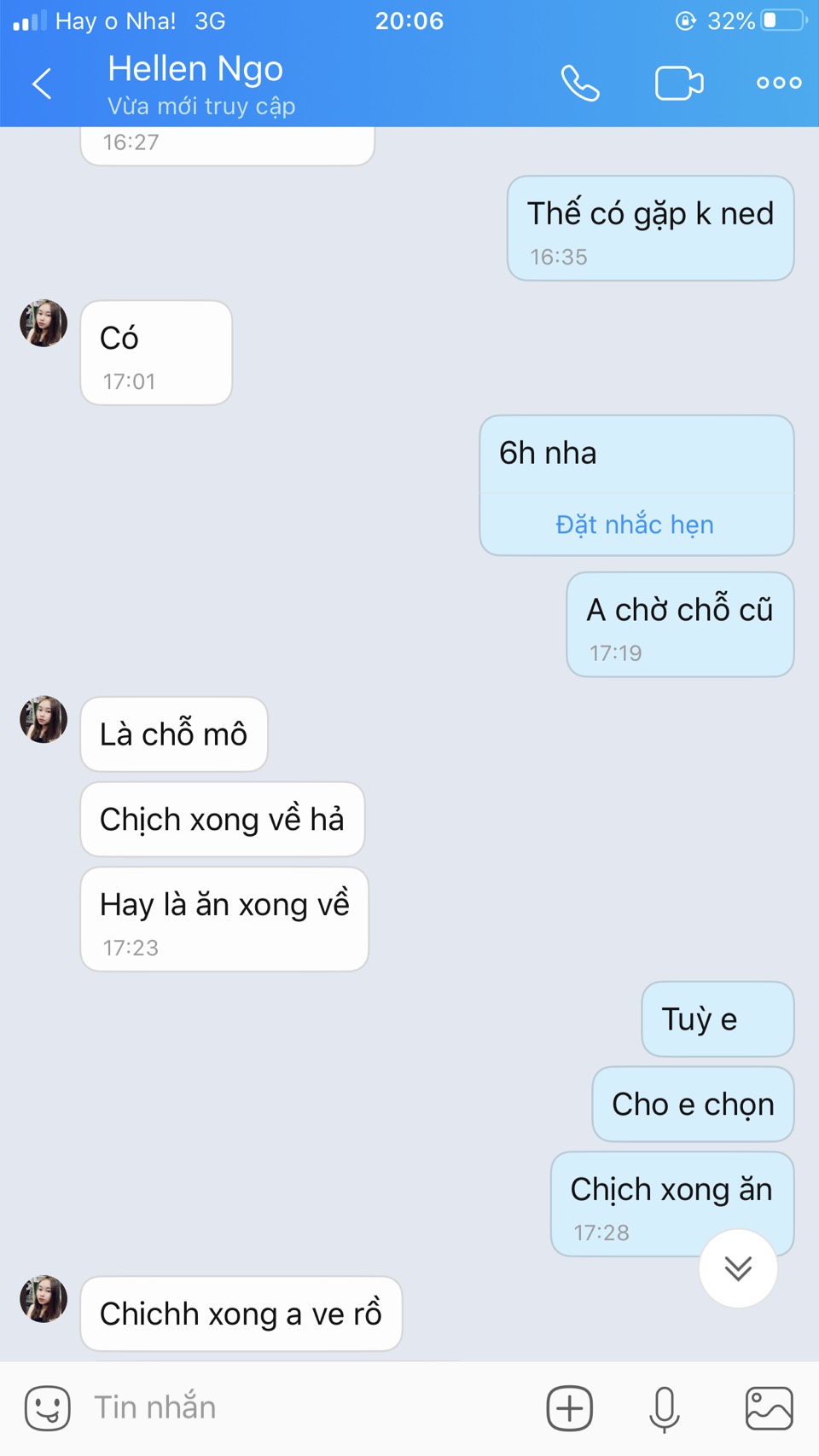This screenshot has width=819, height=1456.
Task: Jump to the latest messages arrow
Action: coord(738,1268)
